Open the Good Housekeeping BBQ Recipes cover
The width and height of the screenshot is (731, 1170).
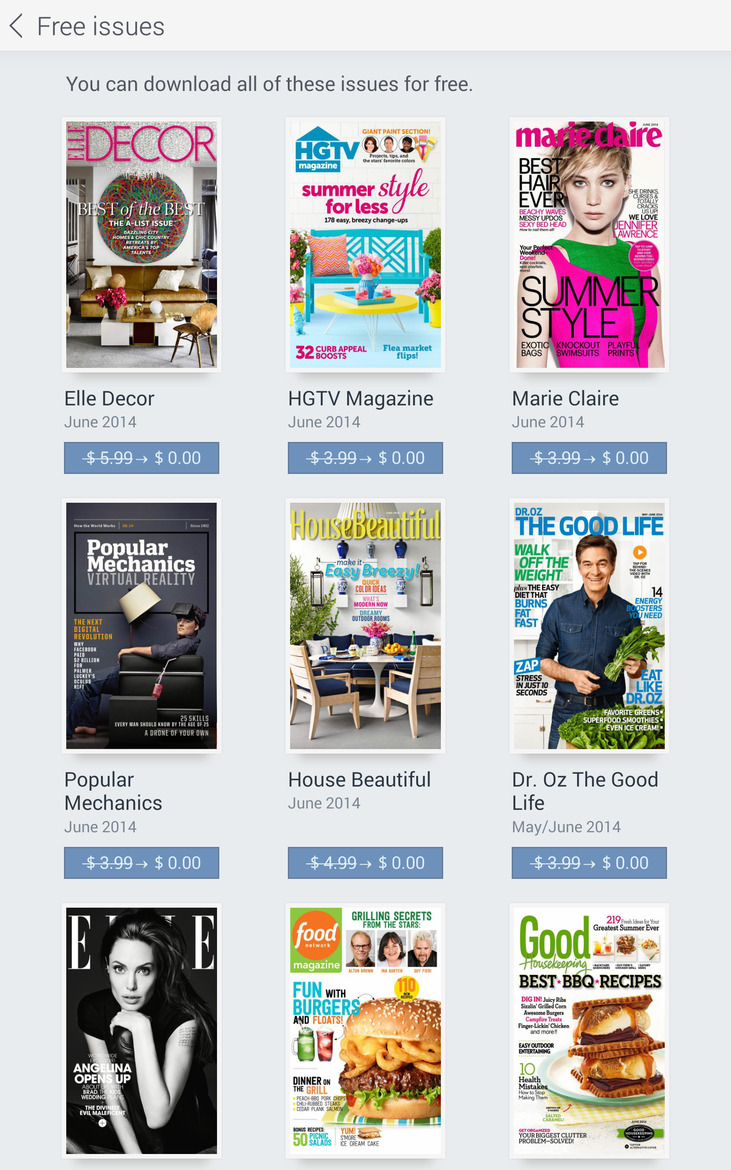[x=588, y=1031]
